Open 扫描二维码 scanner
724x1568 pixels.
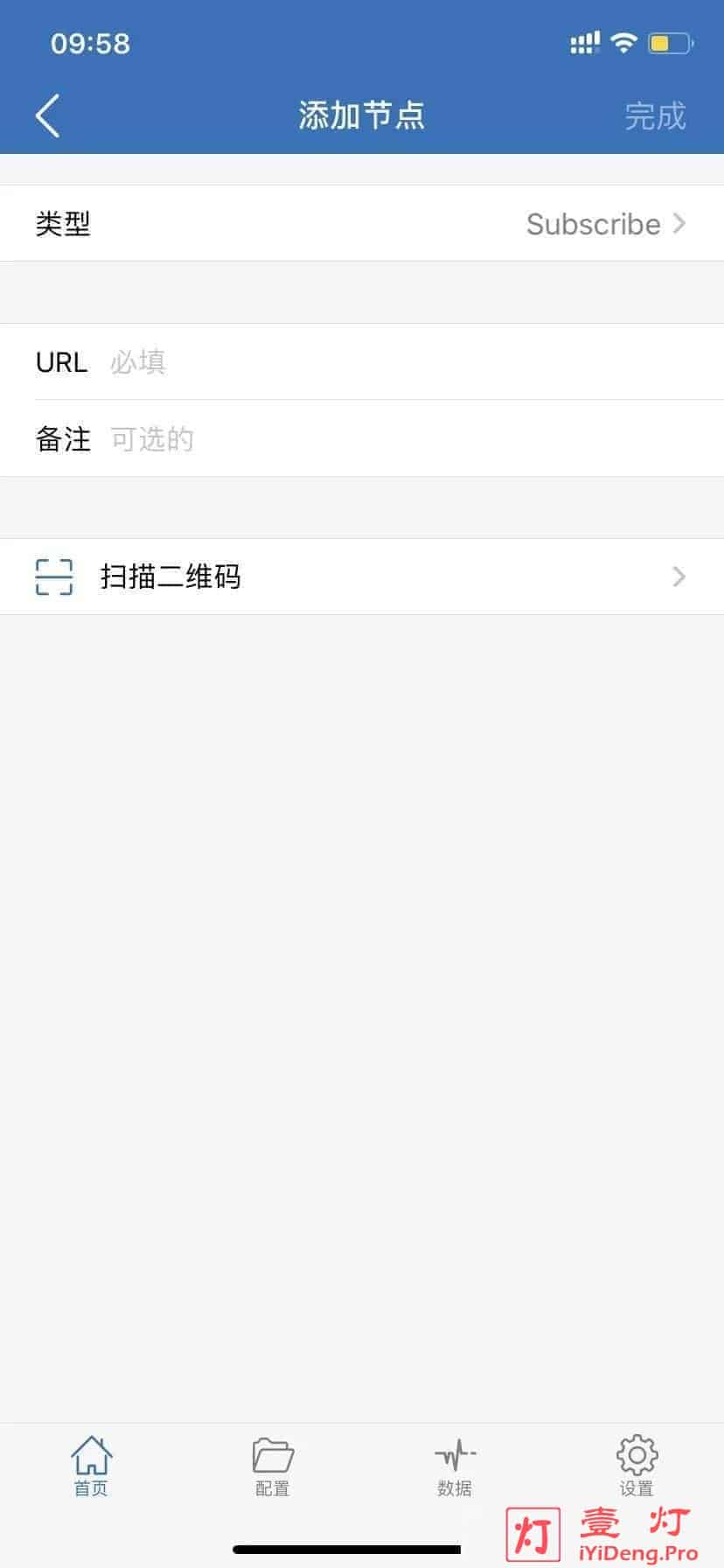coord(362,577)
